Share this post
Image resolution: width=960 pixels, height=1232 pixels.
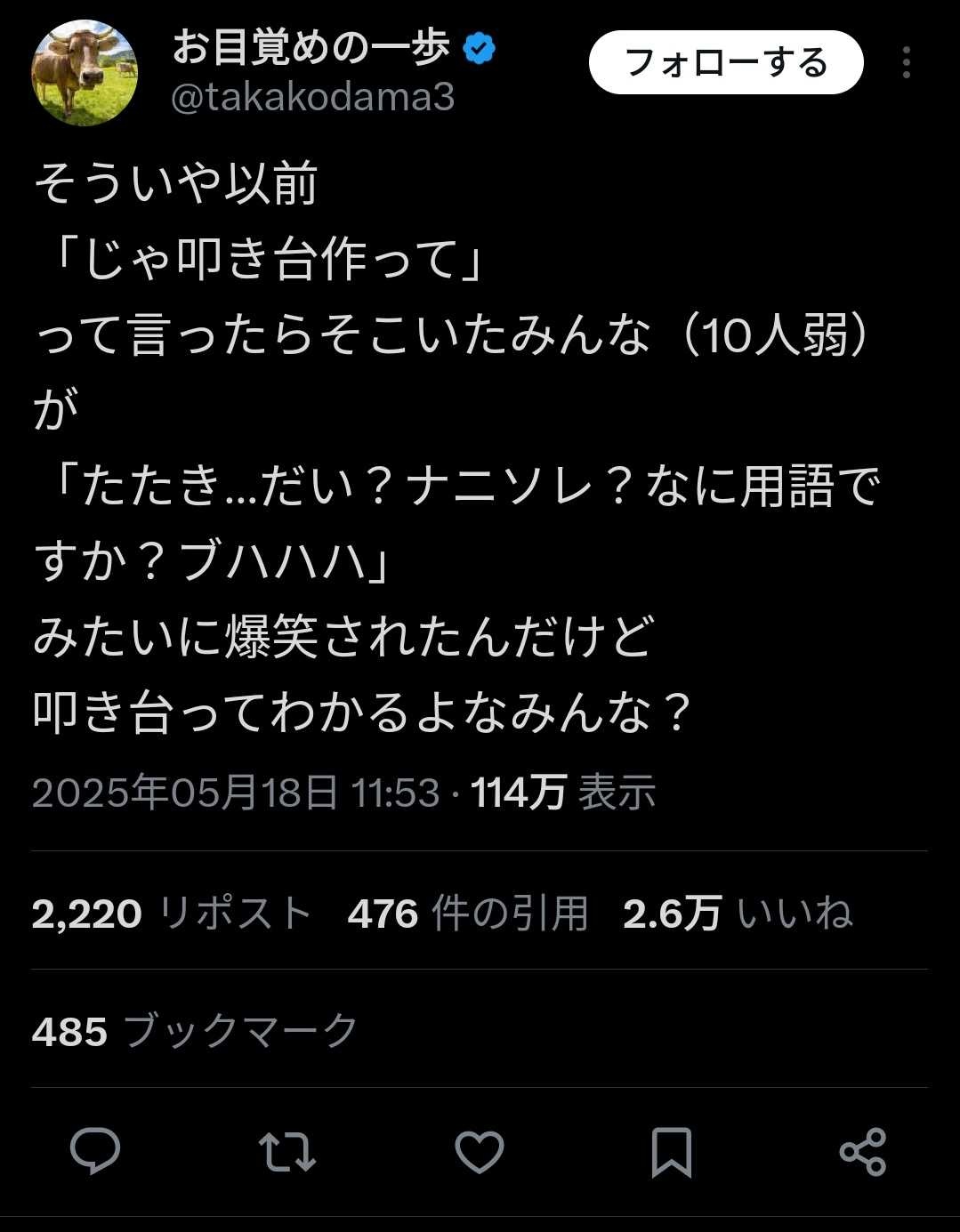pyautogui.click(x=862, y=1152)
